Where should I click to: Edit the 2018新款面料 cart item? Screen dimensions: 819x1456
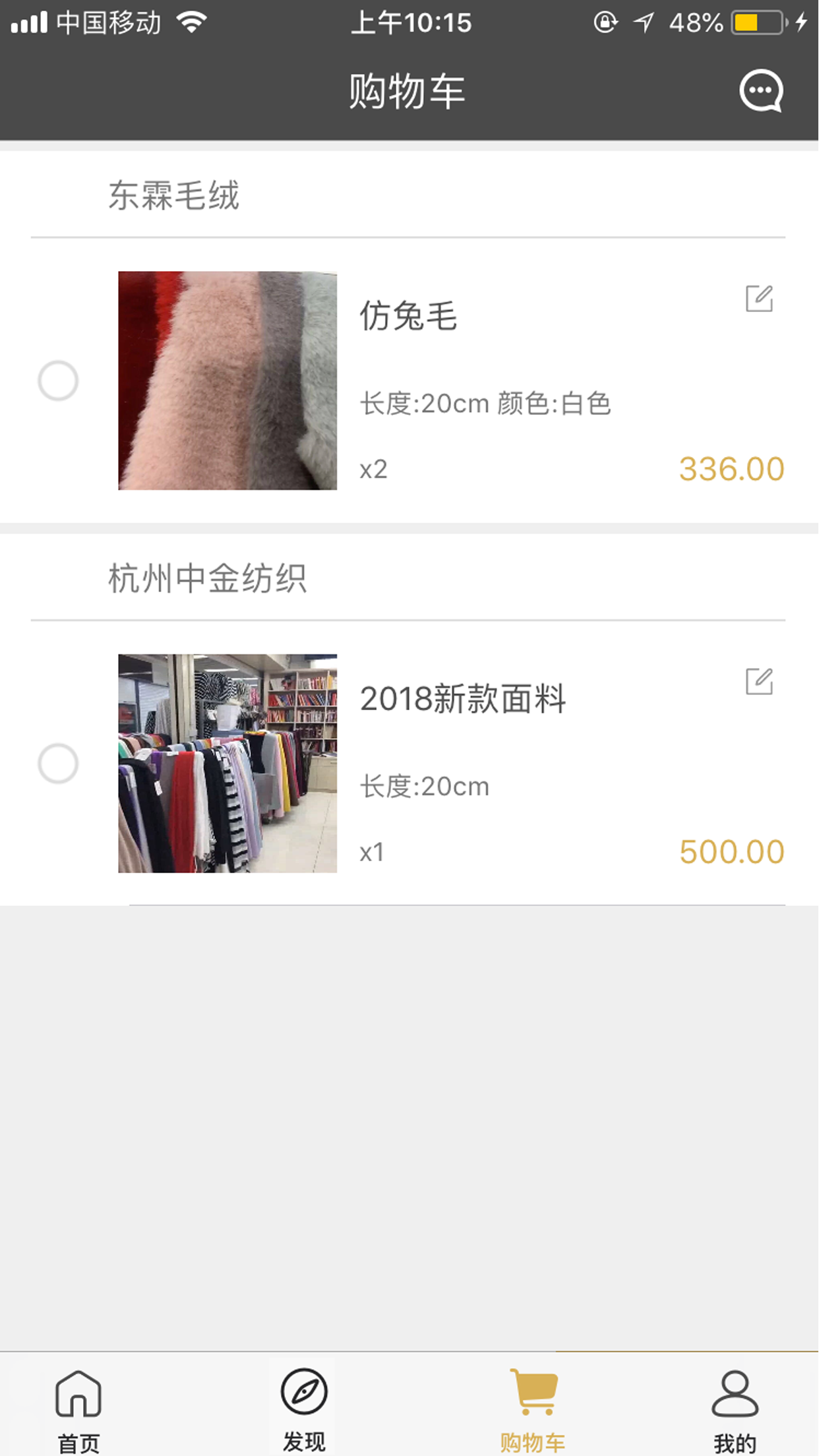click(759, 681)
